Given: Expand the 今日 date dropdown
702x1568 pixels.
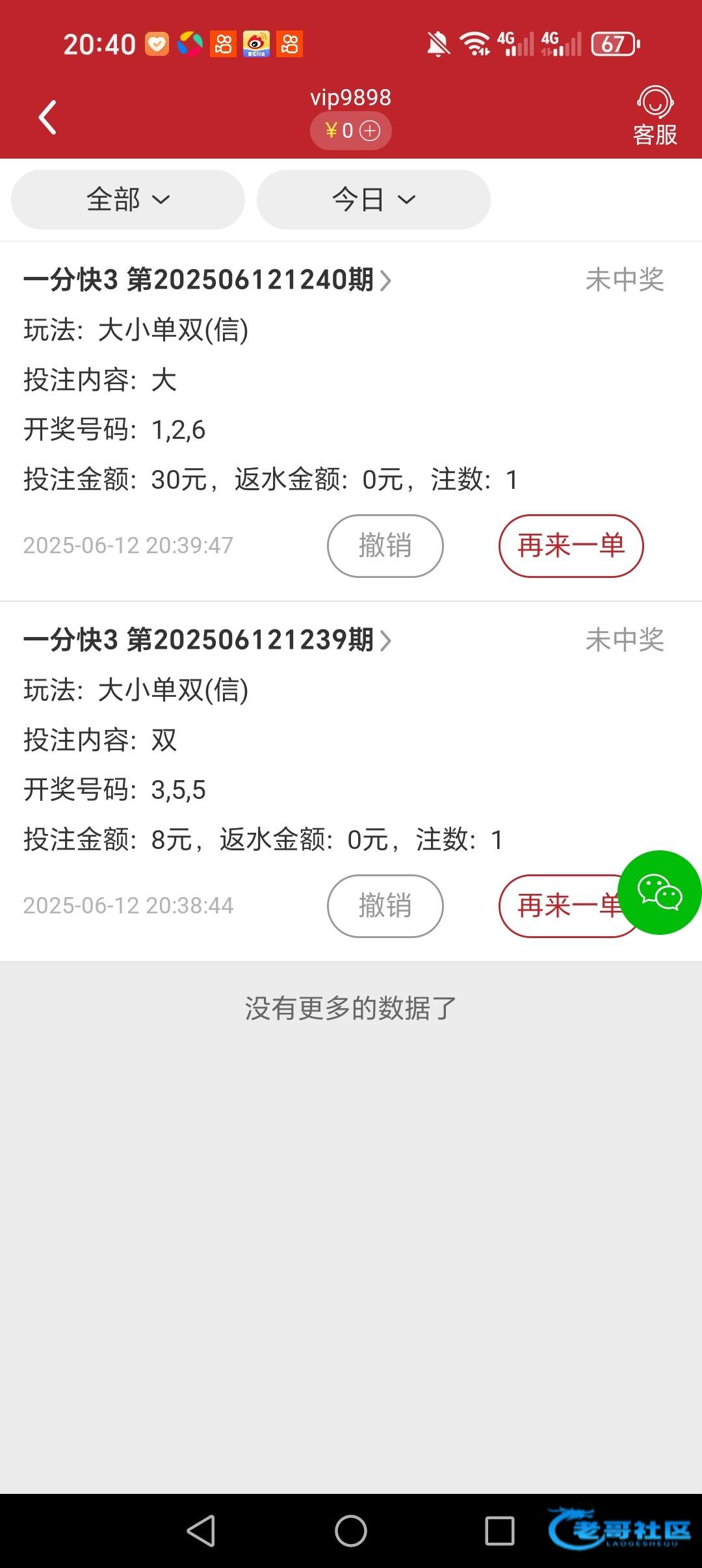Looking at the screenshot, I should click(x=373, y=200).
